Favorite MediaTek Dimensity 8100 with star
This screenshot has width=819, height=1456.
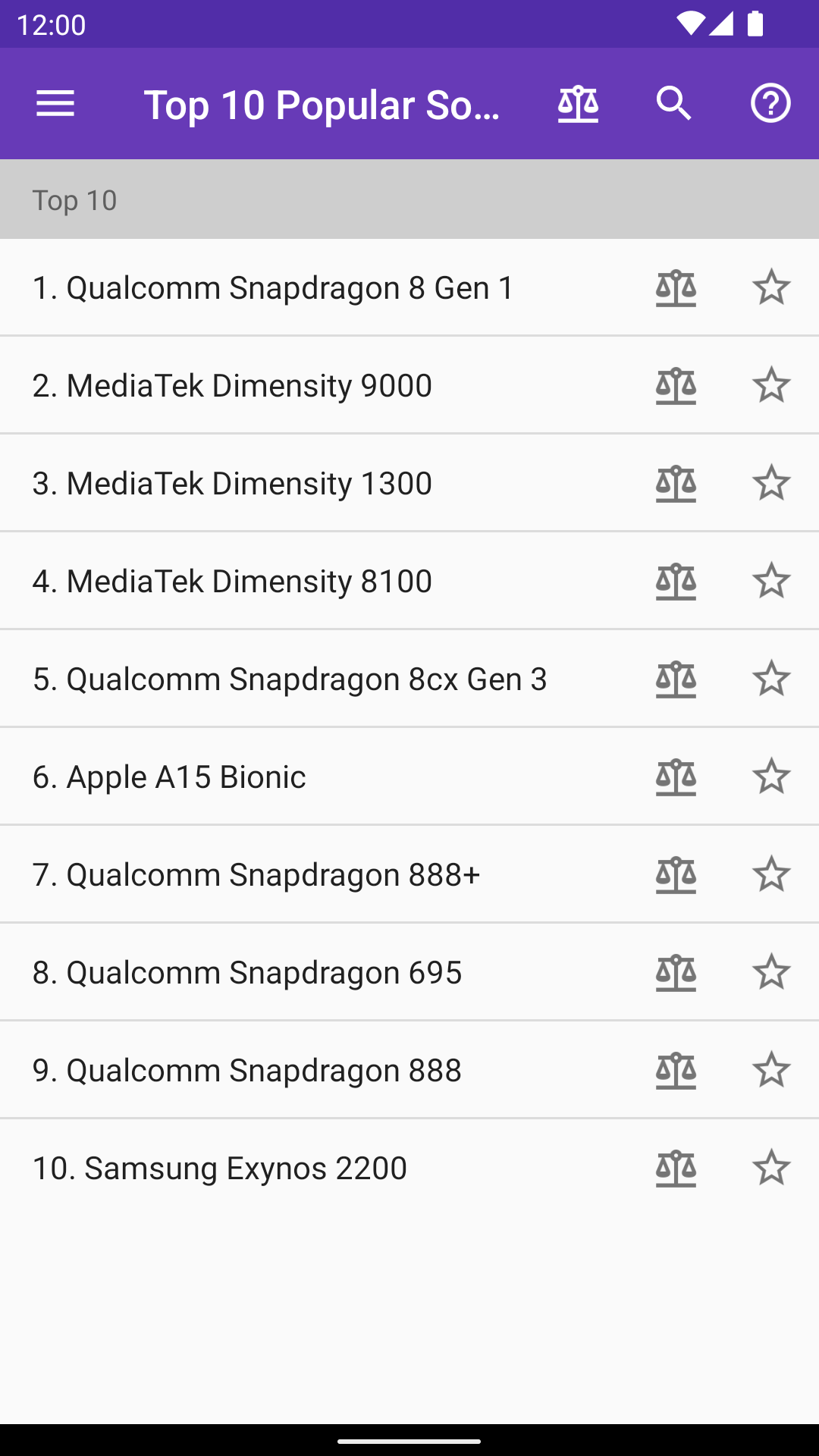click(771, 581)
